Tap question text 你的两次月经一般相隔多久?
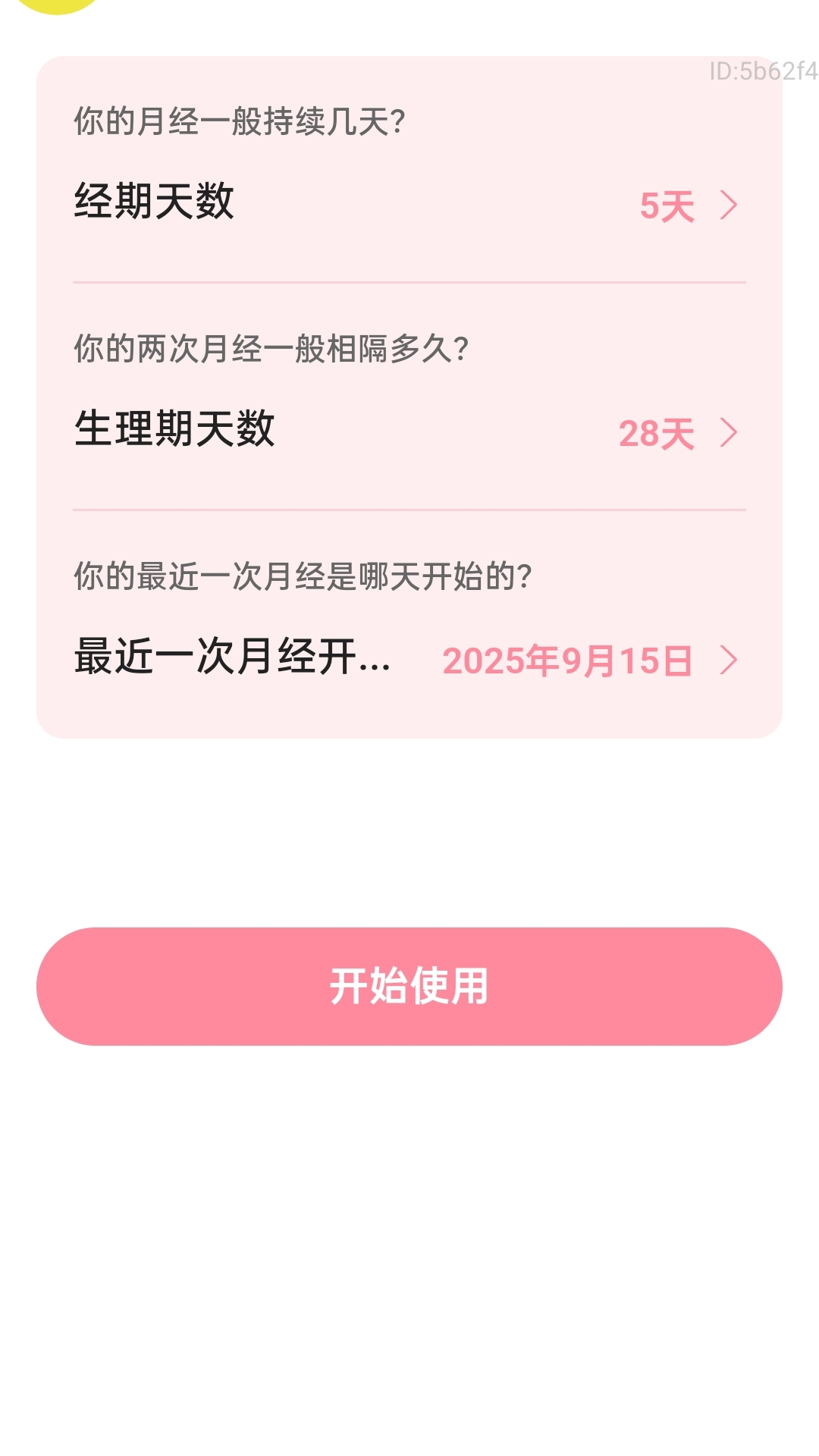Screen dimensions: 819x1456 (x=271, y=348)
